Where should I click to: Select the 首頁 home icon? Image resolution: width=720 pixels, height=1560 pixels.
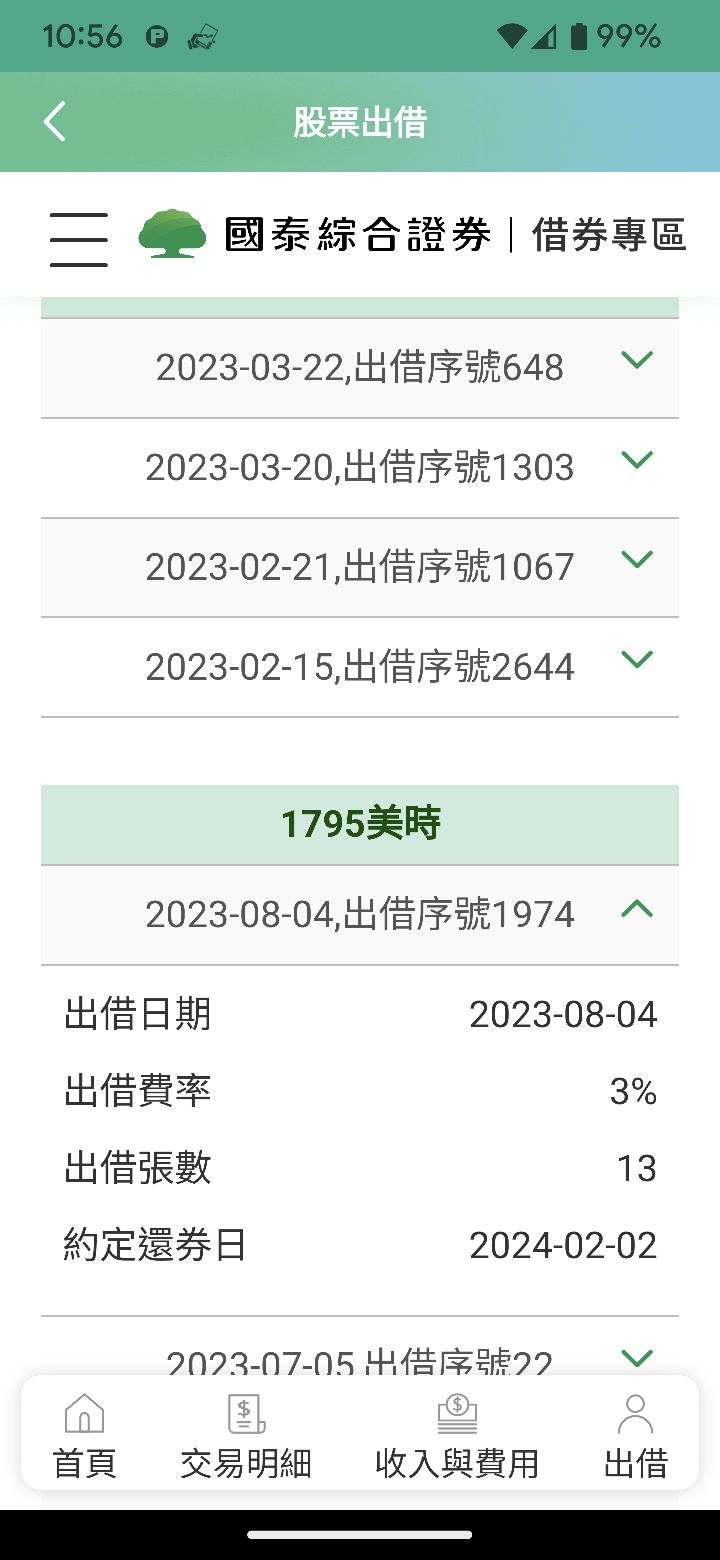[84, 1414]
